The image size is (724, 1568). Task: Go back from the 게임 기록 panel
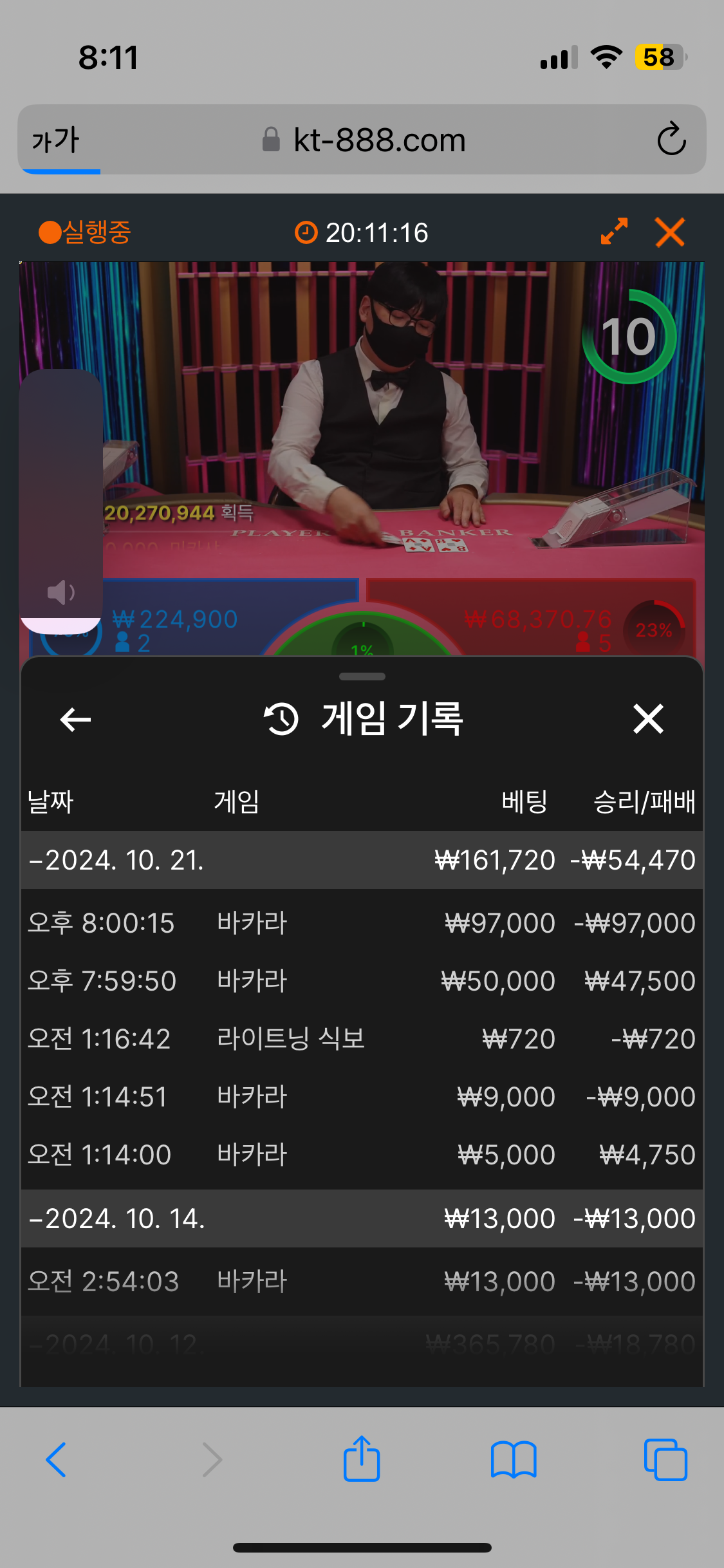[x=75, y=719]
